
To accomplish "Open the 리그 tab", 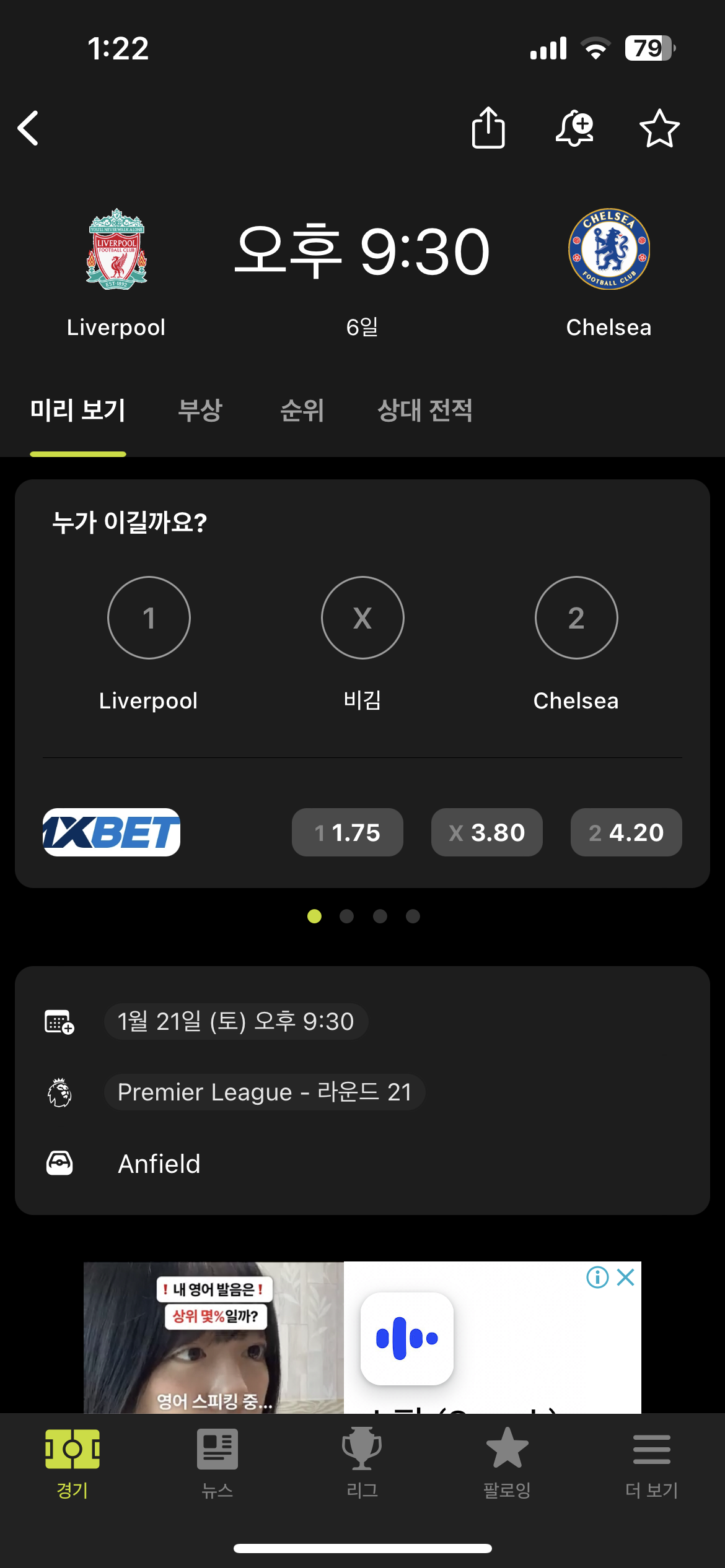I will coord(362,1464).
